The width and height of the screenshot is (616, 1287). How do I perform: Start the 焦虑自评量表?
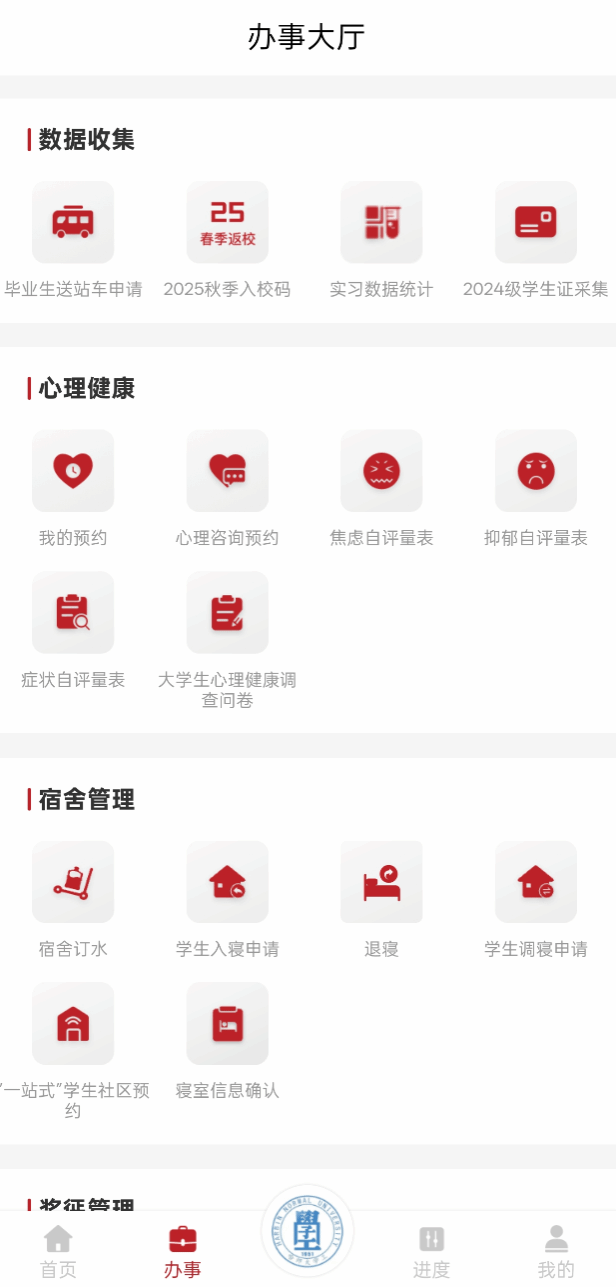pyautogui.click(x=381, y=471)
